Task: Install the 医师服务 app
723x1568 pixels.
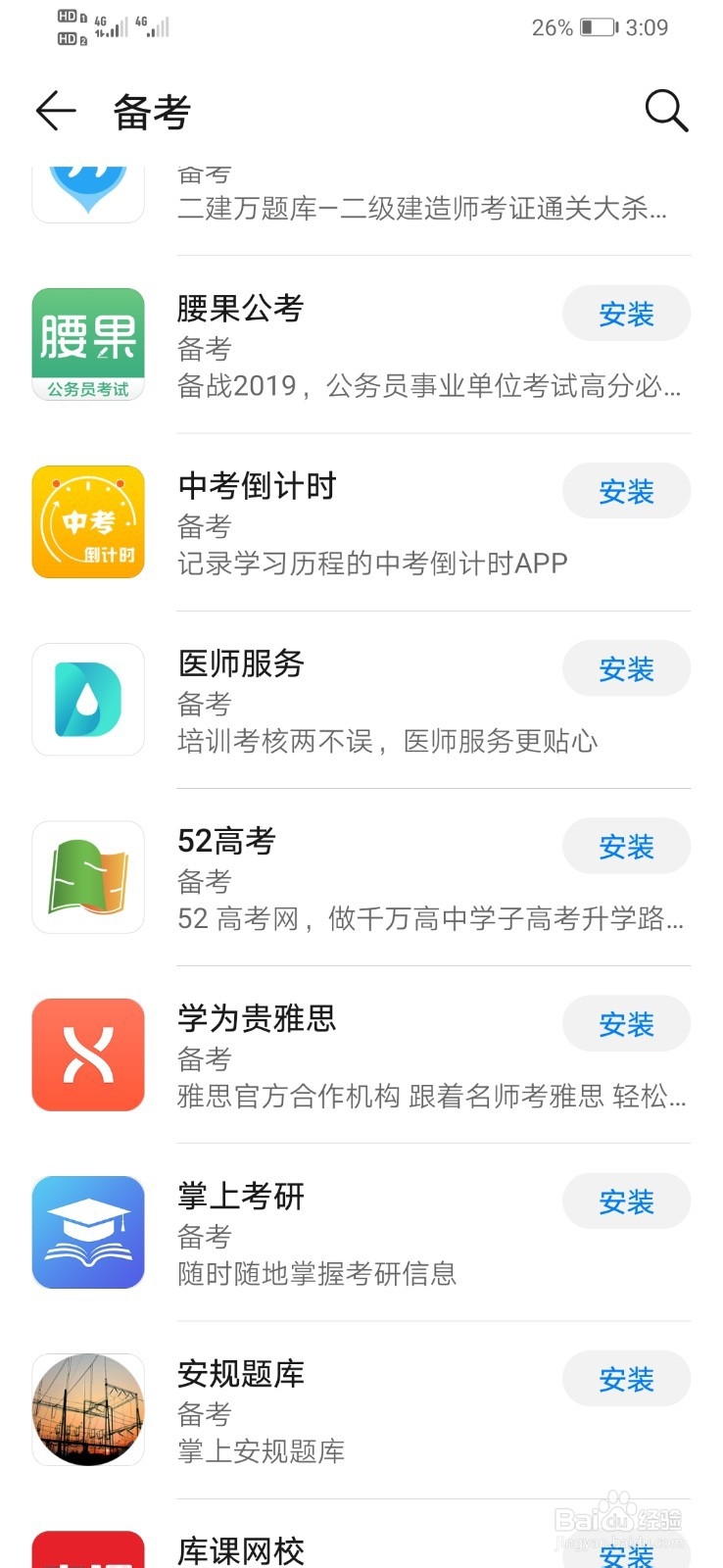Action: coord(626,668)
